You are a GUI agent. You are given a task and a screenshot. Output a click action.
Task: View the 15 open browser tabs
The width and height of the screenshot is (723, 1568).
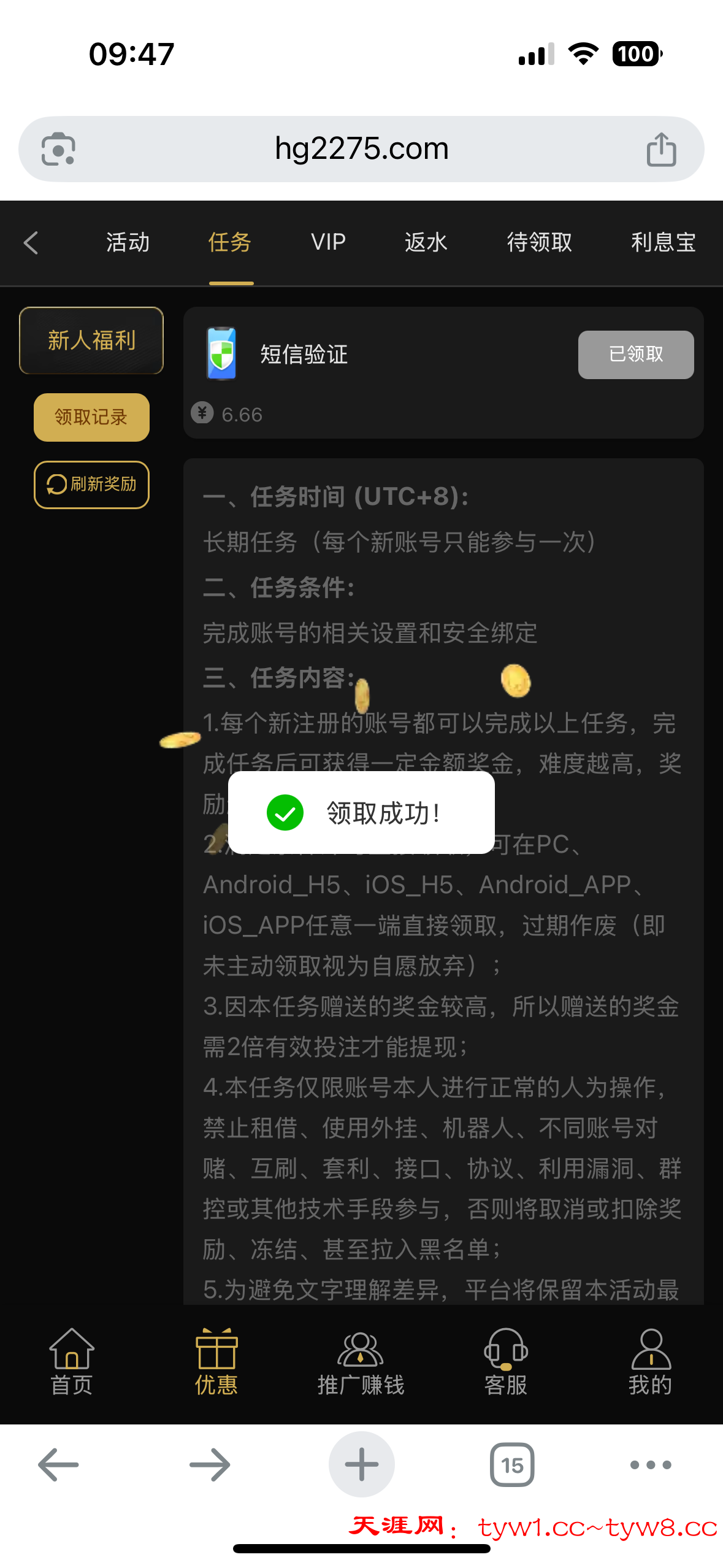coord(512,1464)
